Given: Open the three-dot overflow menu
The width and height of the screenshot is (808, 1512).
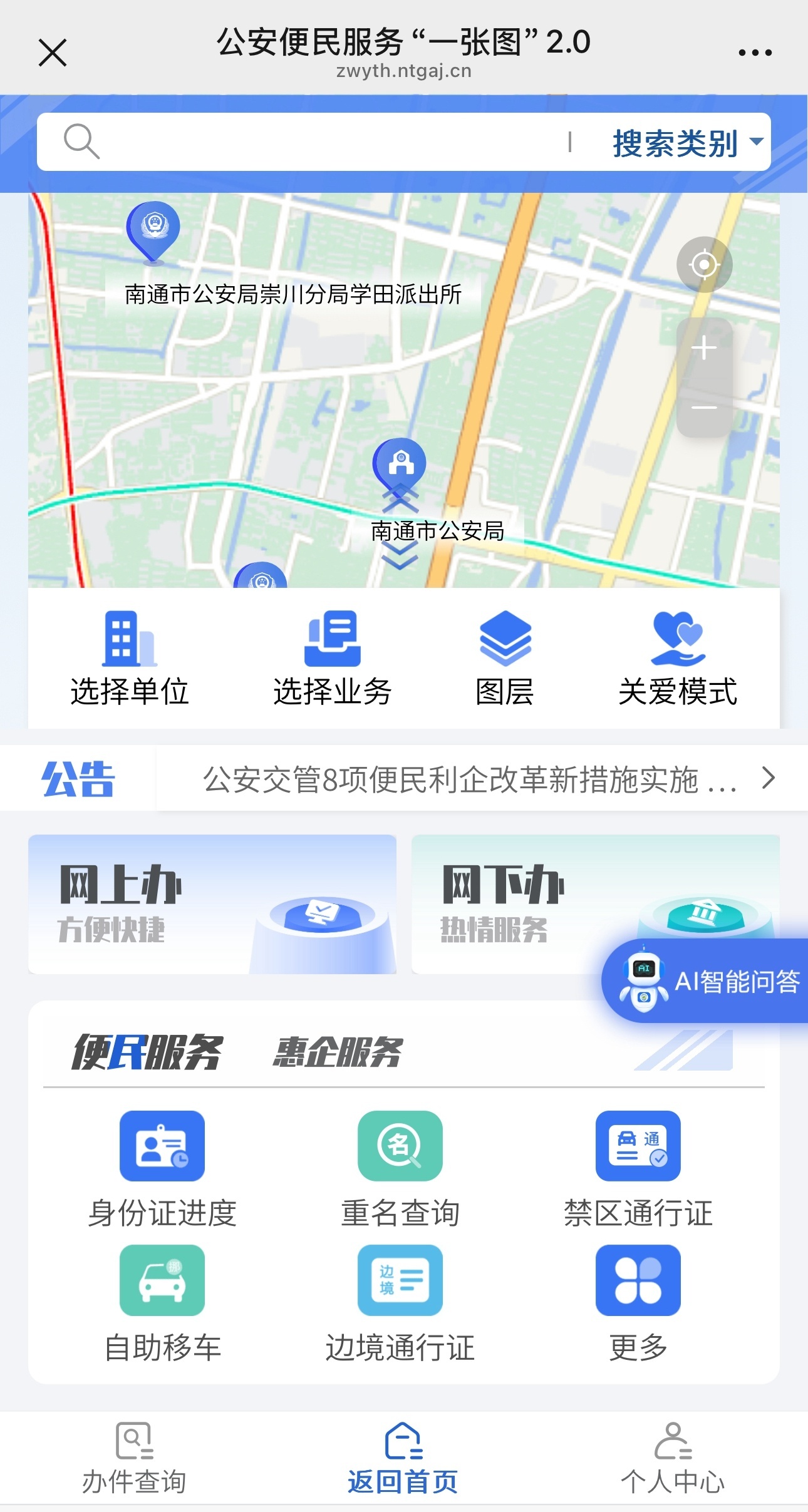Looking at the screenshot, I should (x=755, y=53).
